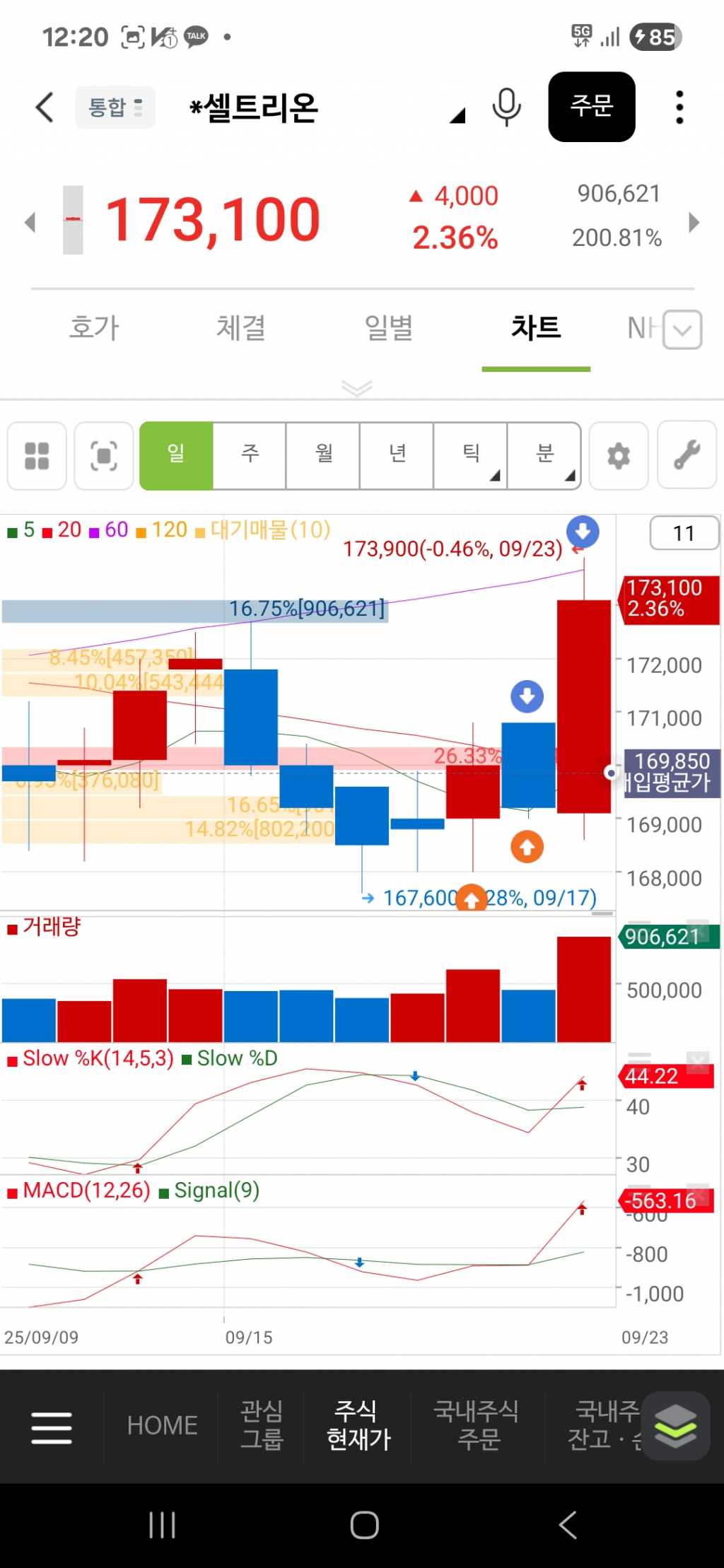This screenshot has width=724, height=1568.
Task: Toggle fullscreen chart view icon
Action: (104, 456)
